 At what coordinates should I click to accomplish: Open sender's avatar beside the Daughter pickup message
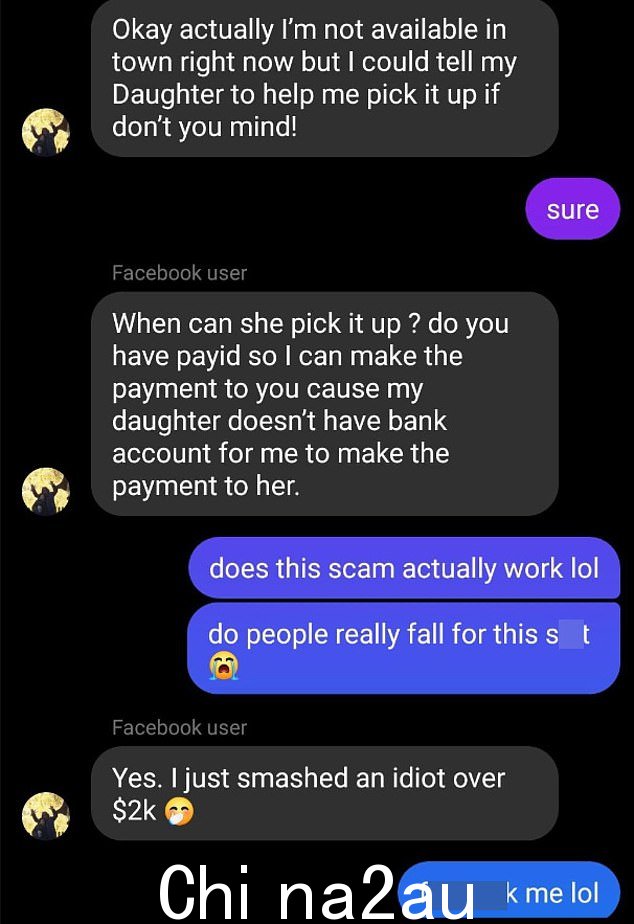(46, 132)
